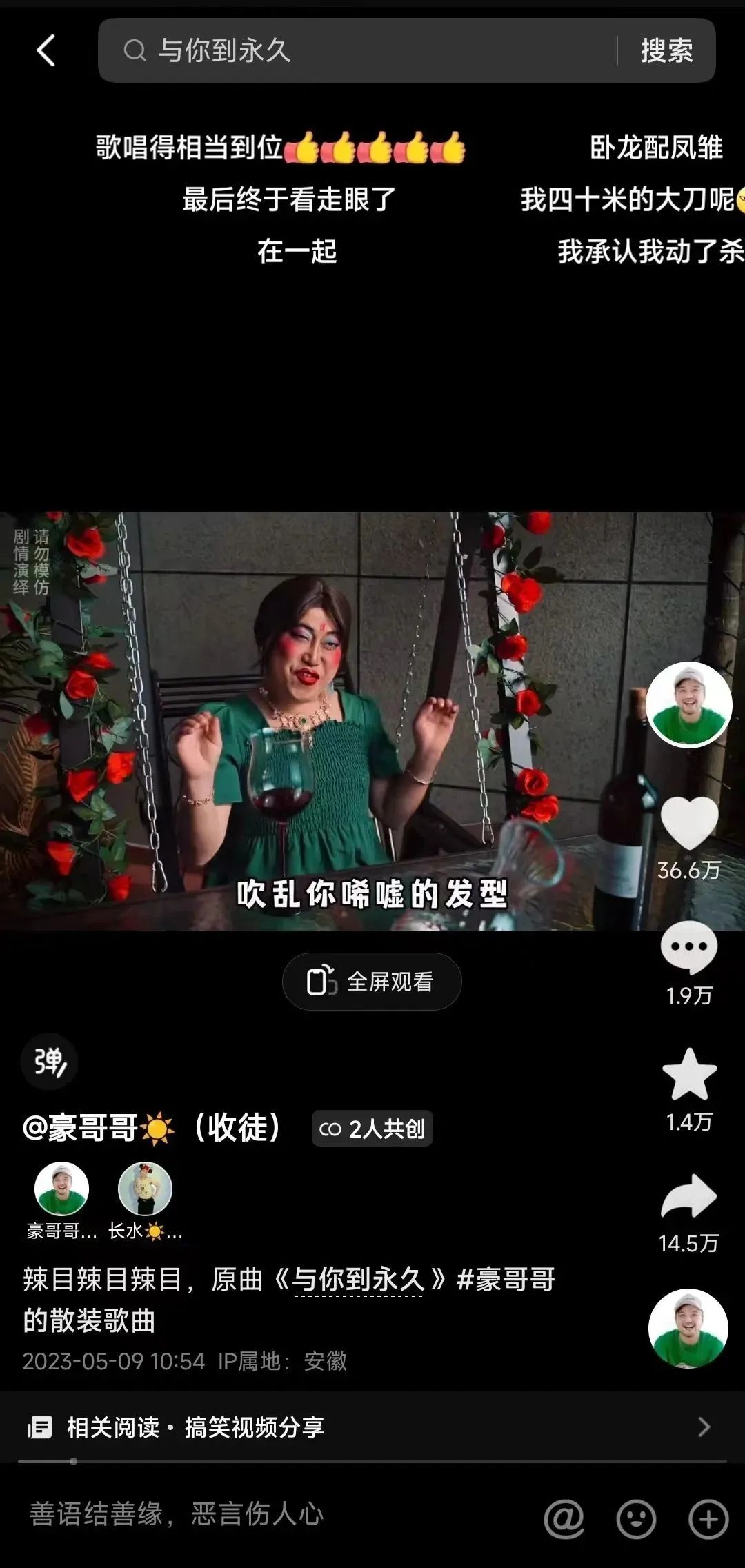Image resolution: width=745 pixels, height=1568 pixels.
Task: Open co-creator 长水 profile avatar
Action: coord(145,1189)
